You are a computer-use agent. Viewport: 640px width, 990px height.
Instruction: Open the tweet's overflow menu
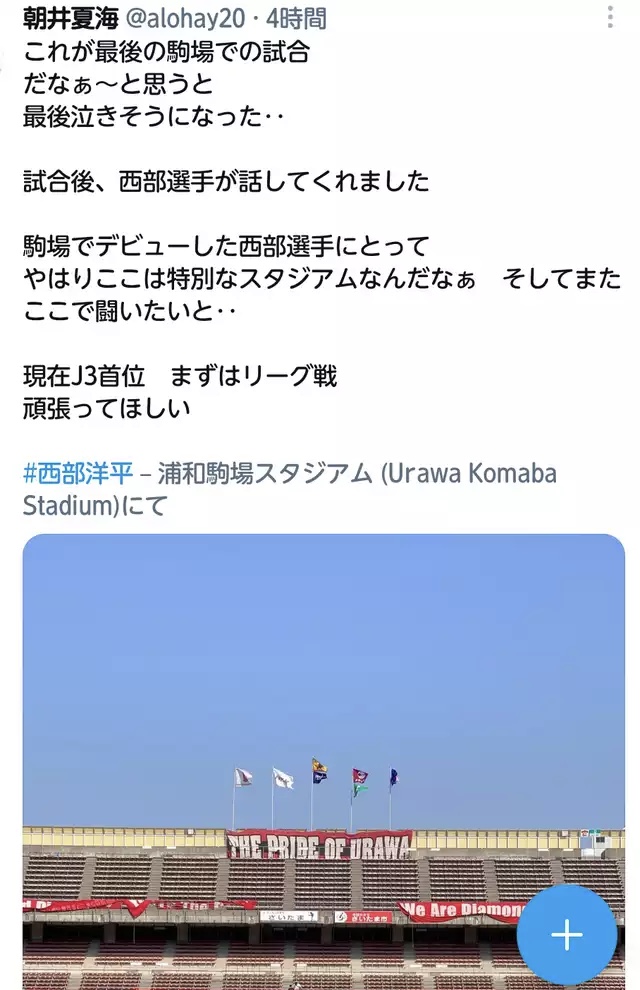point(611,16)
